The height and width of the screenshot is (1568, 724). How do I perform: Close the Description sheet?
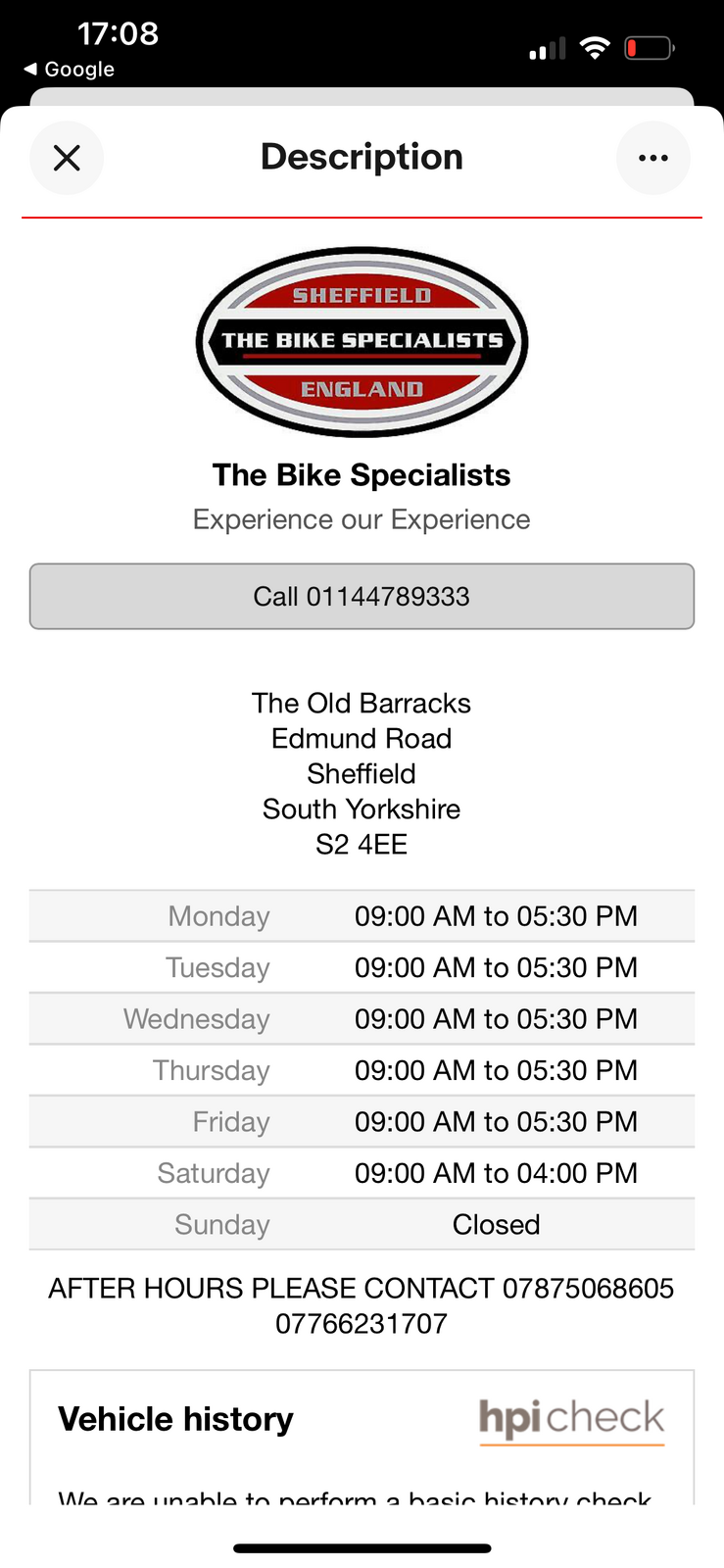click(67, 158)
